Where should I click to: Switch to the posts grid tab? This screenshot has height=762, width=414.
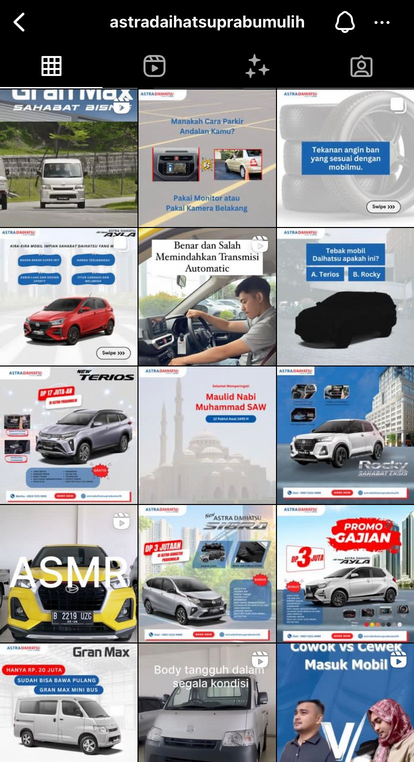[52, 66]
